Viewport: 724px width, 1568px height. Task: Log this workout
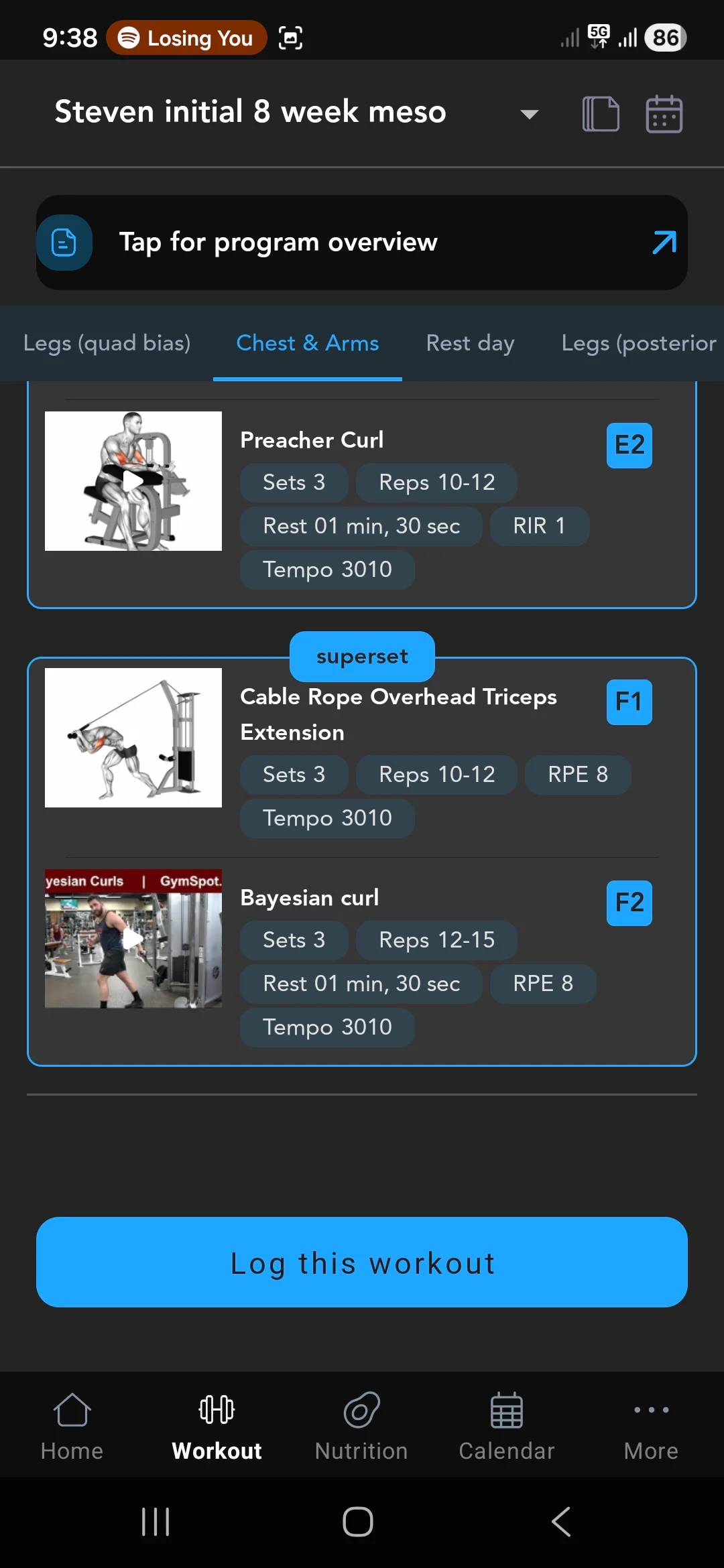(362, 1262)
